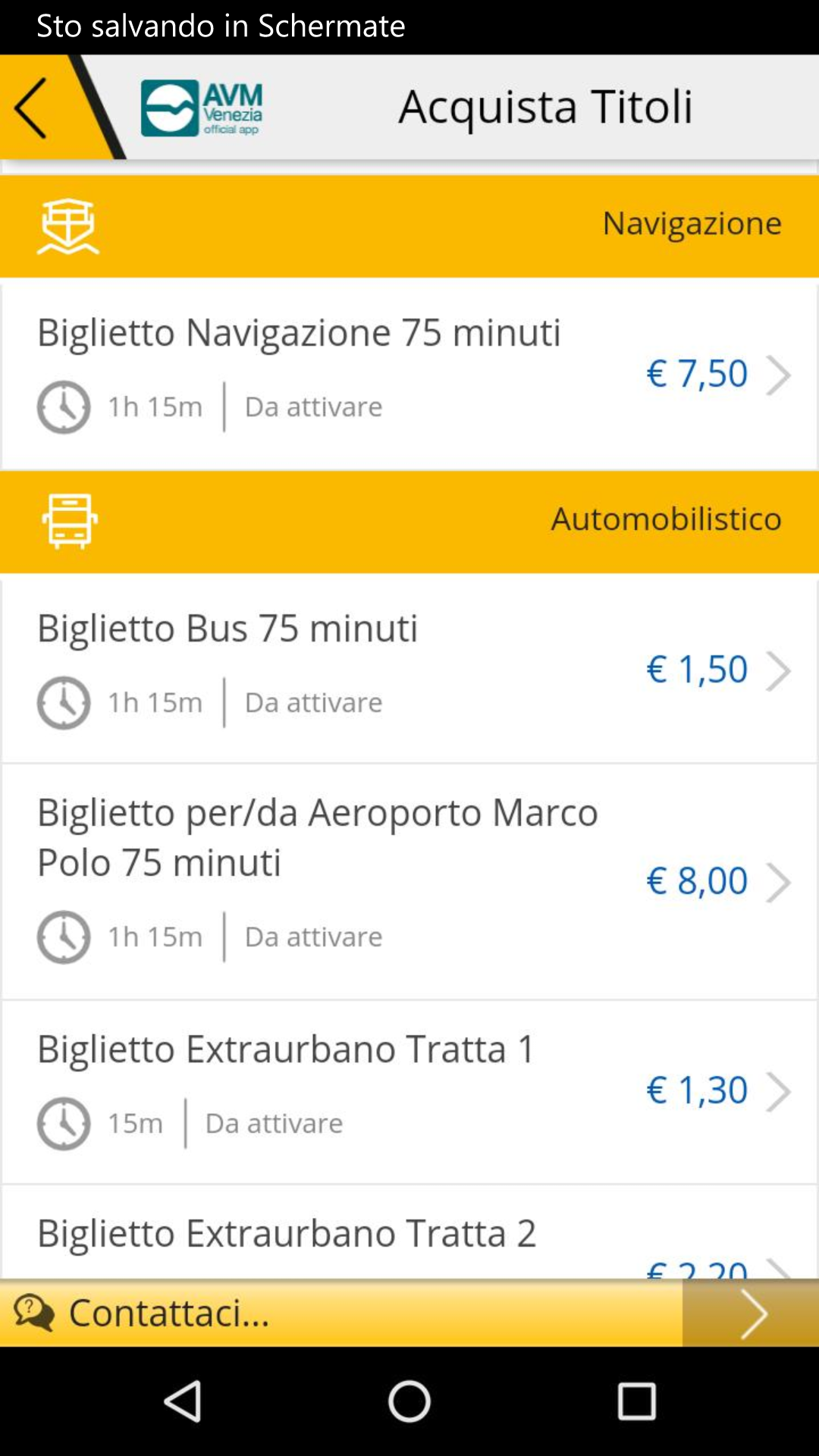Open the Contattaci contact bar
The width and height of the screenshot is (819, 1456).
341,1313
